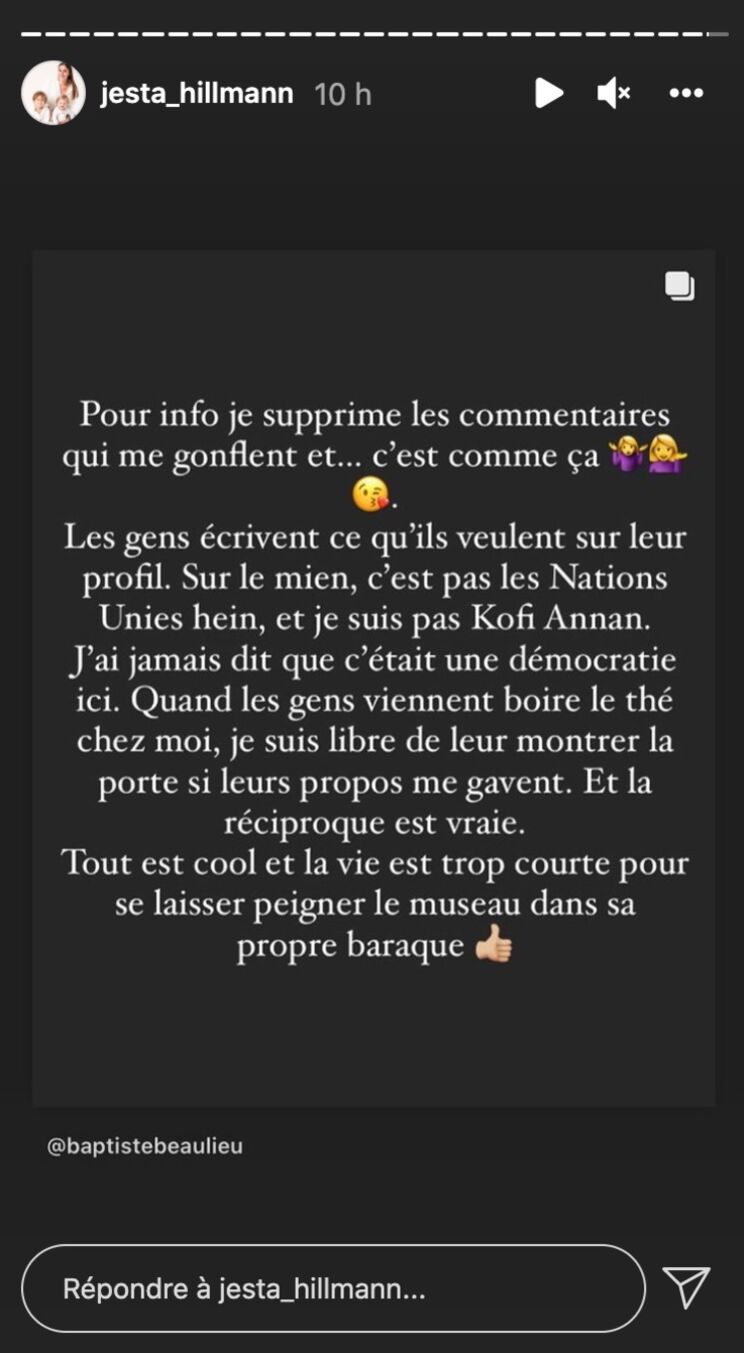Open the reshared post from baptistebeaulieu
The height and width of the screenshot is (1353, 744).
[x=373, y=677]
